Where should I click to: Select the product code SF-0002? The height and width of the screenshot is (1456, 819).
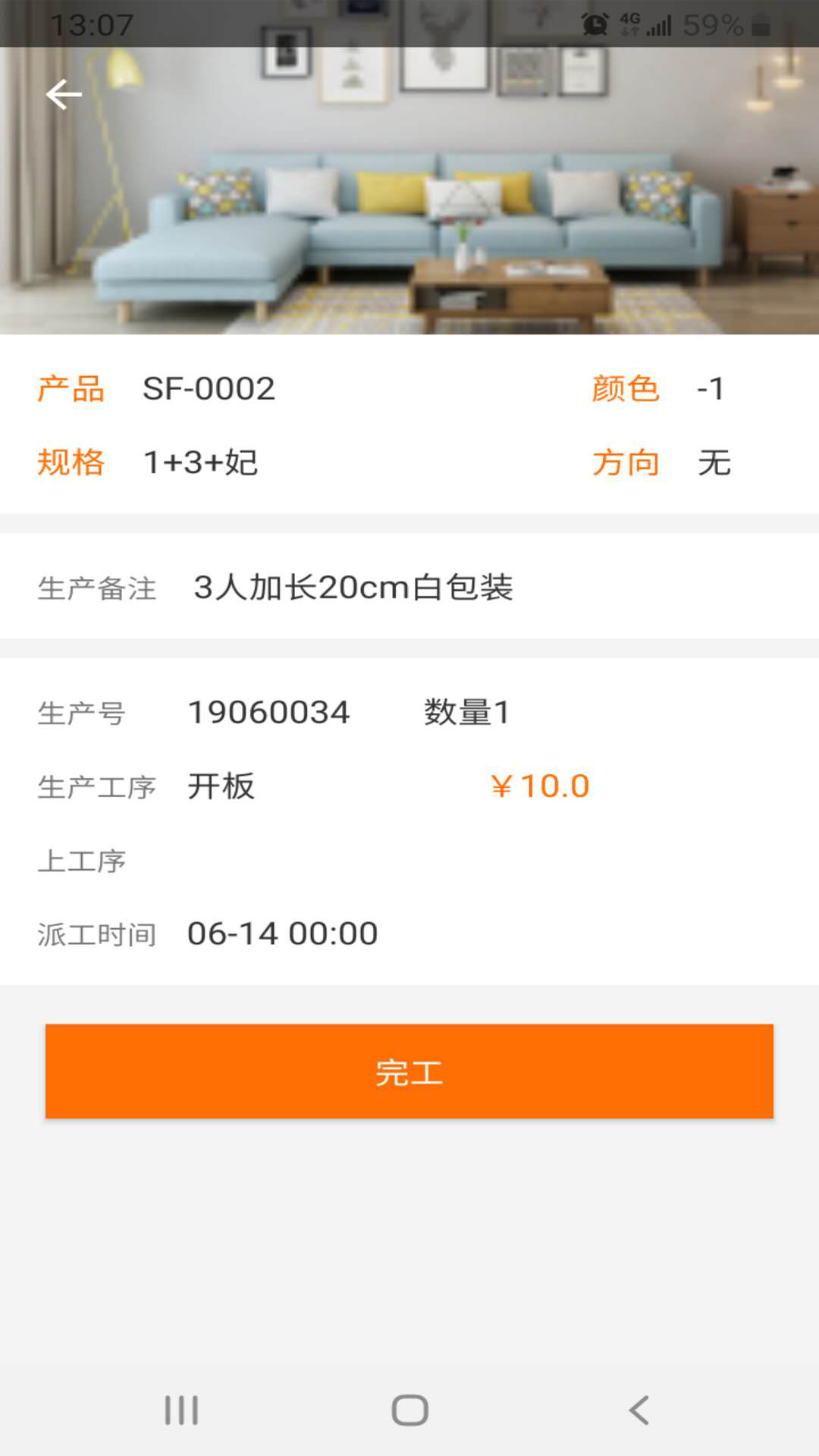(210, 388)
